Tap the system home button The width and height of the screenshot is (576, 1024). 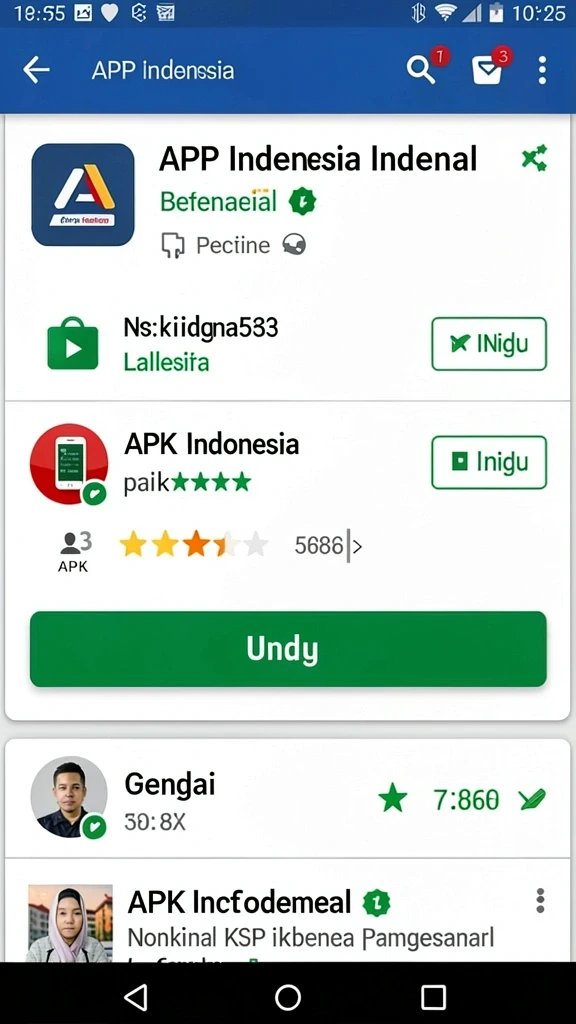click(288, 997)
